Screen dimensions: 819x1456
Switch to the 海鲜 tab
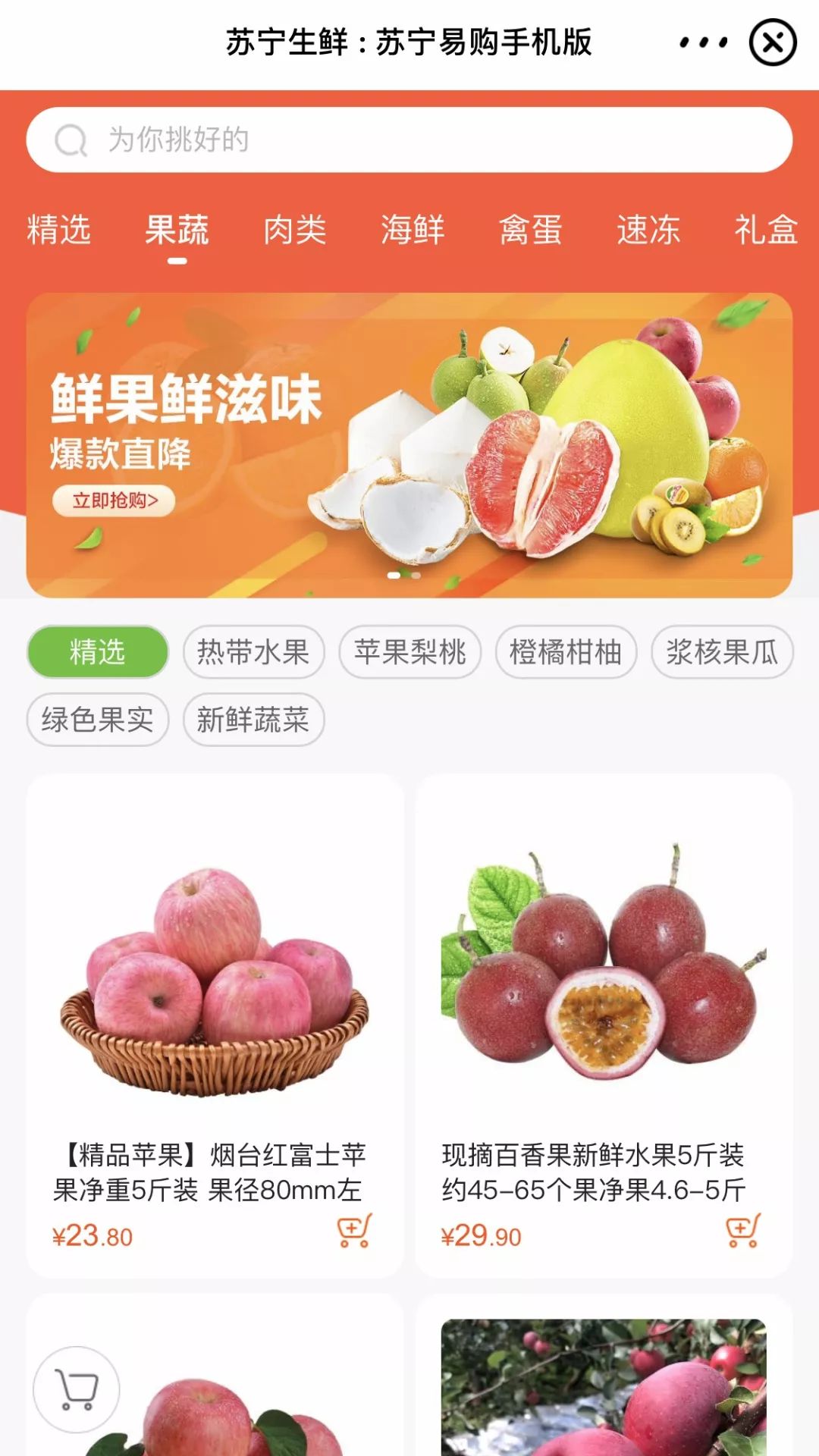click(x=412, y=231)
